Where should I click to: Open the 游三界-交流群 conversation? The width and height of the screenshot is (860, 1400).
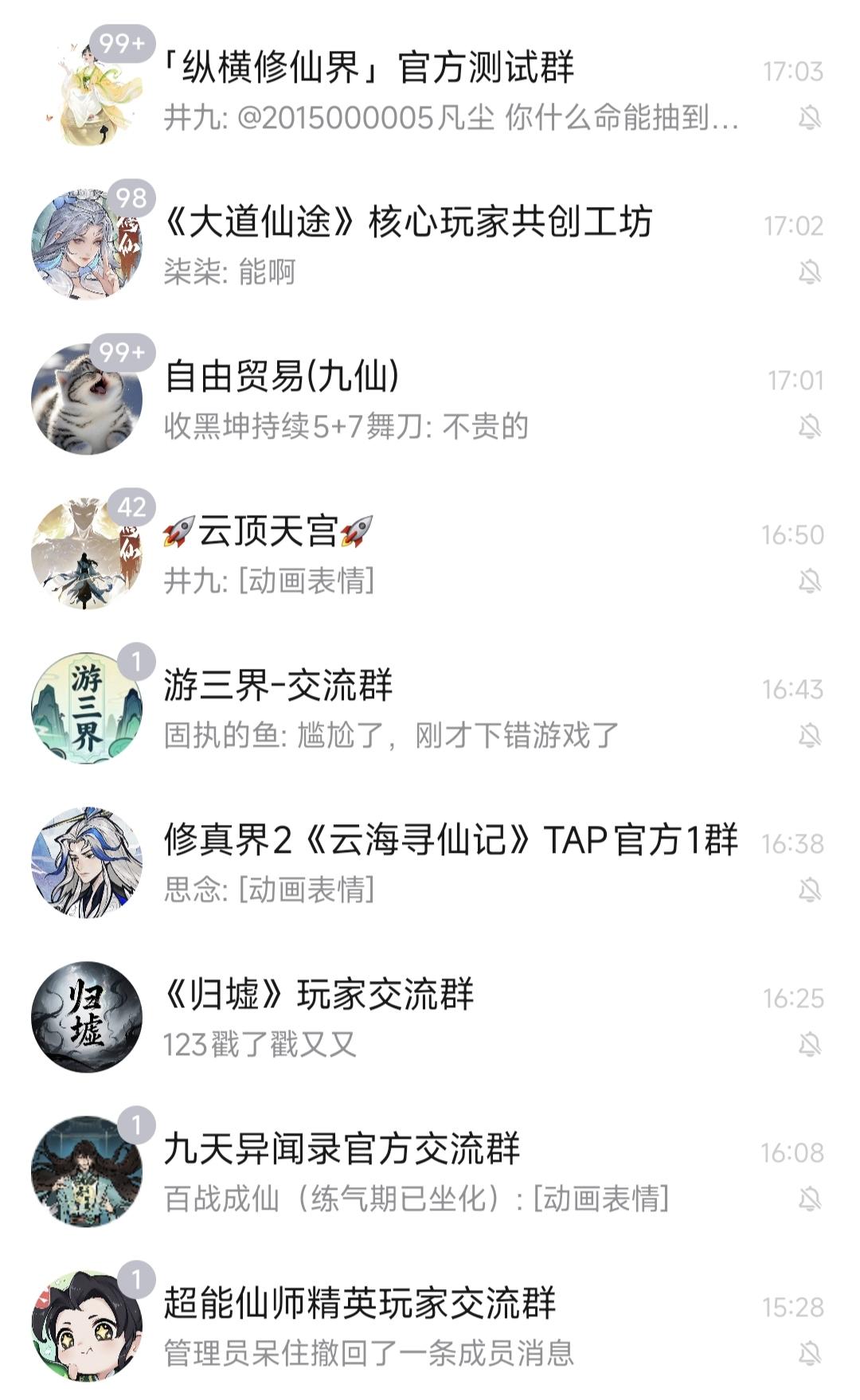tap(430, 709)
